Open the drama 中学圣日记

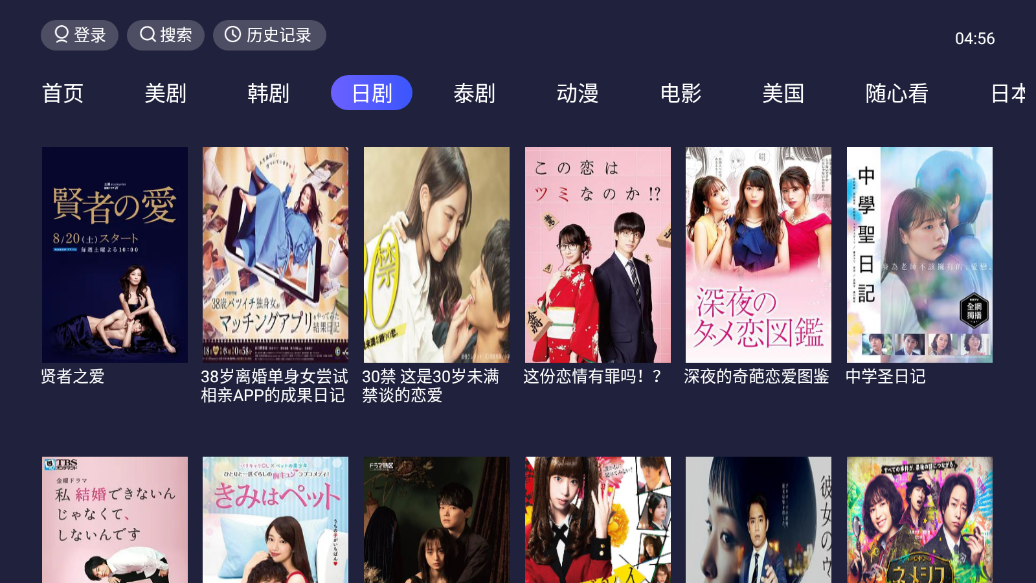(x=919, y=255)
